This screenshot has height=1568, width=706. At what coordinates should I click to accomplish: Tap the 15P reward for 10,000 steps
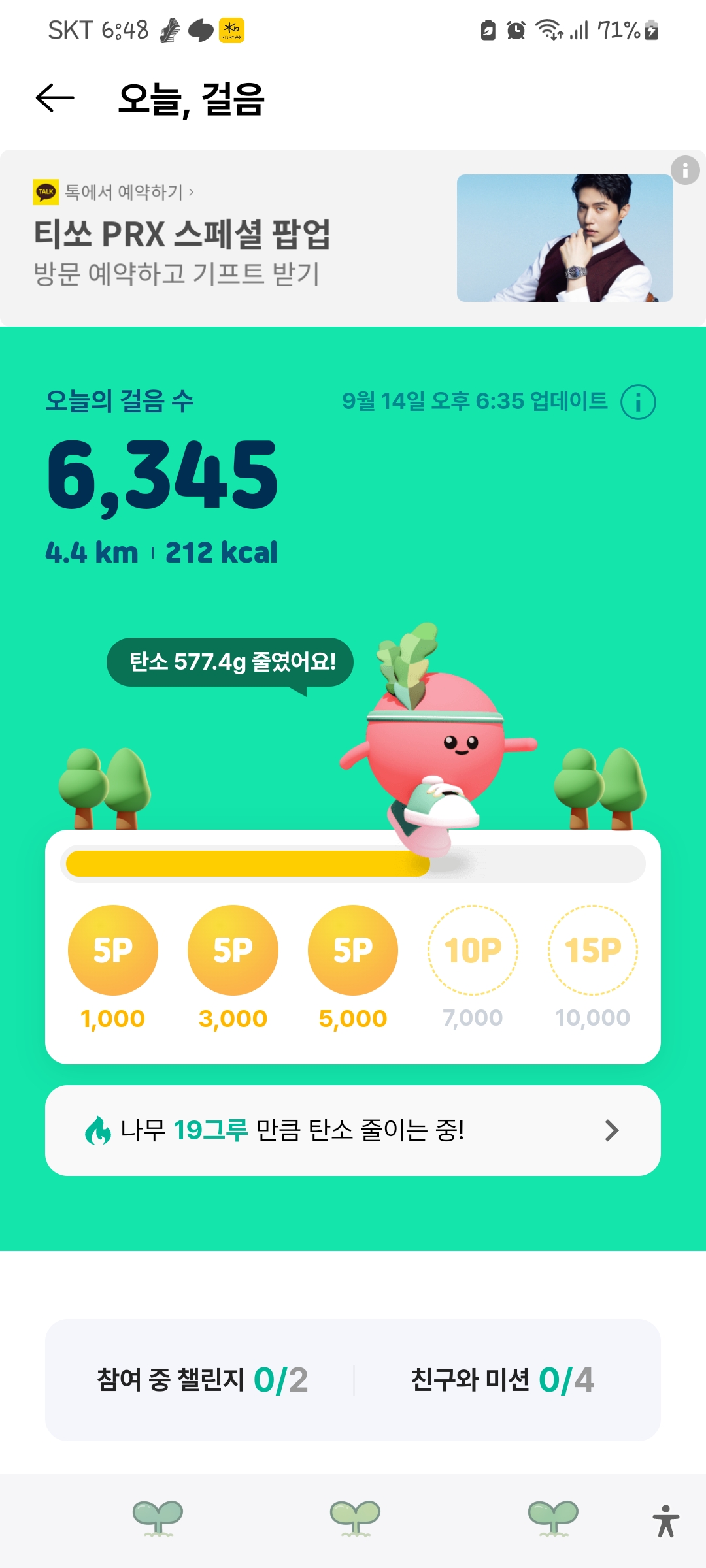point(593,950)
